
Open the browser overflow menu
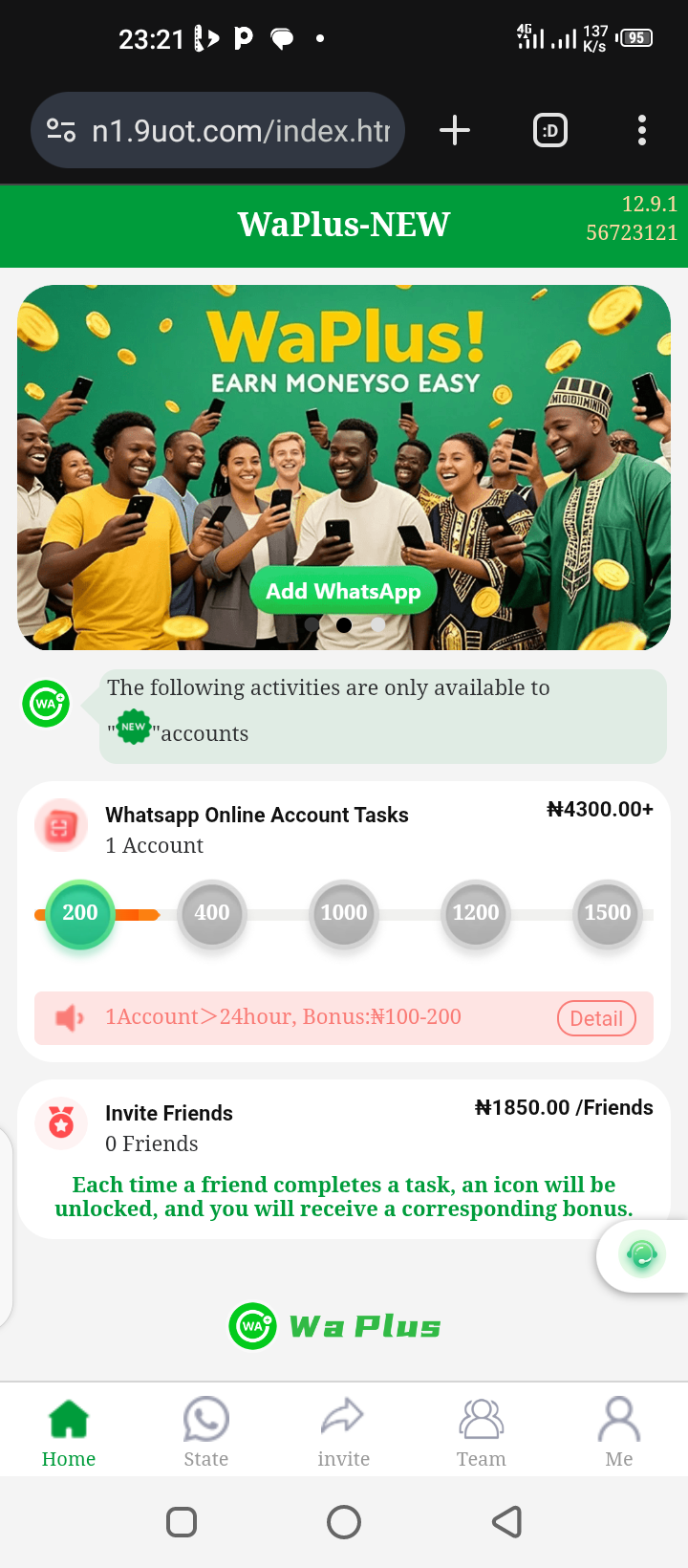[641, 130]
